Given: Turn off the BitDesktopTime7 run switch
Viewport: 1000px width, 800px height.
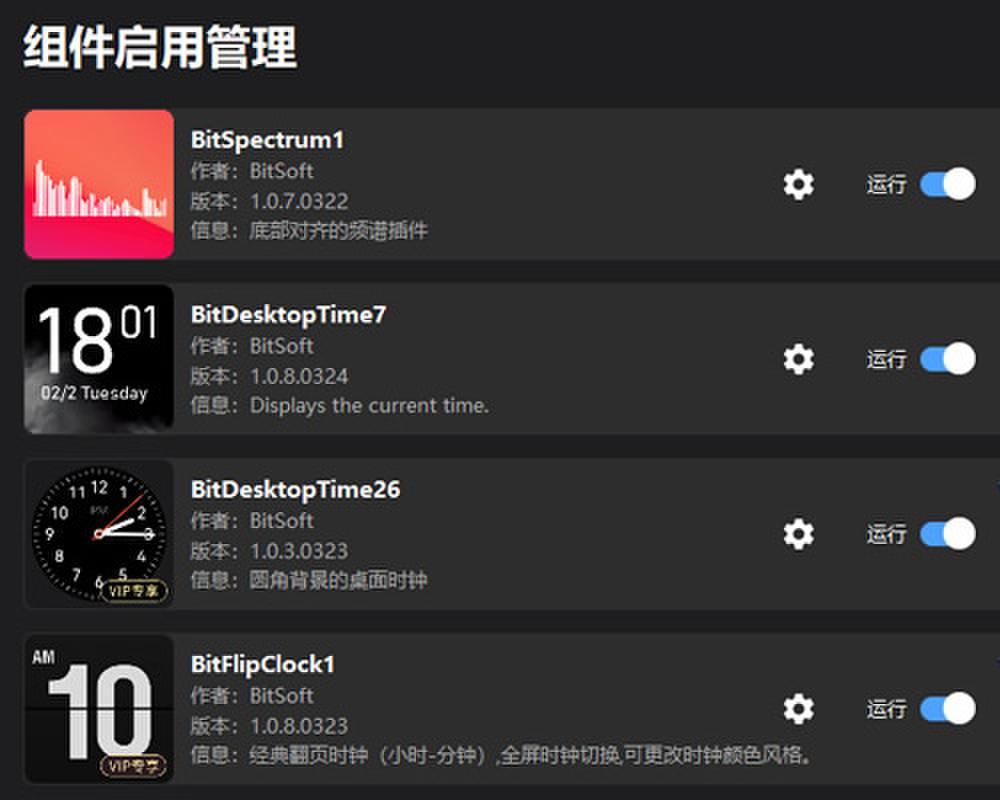Looking at the screenshot, I should tap(946, 359).
